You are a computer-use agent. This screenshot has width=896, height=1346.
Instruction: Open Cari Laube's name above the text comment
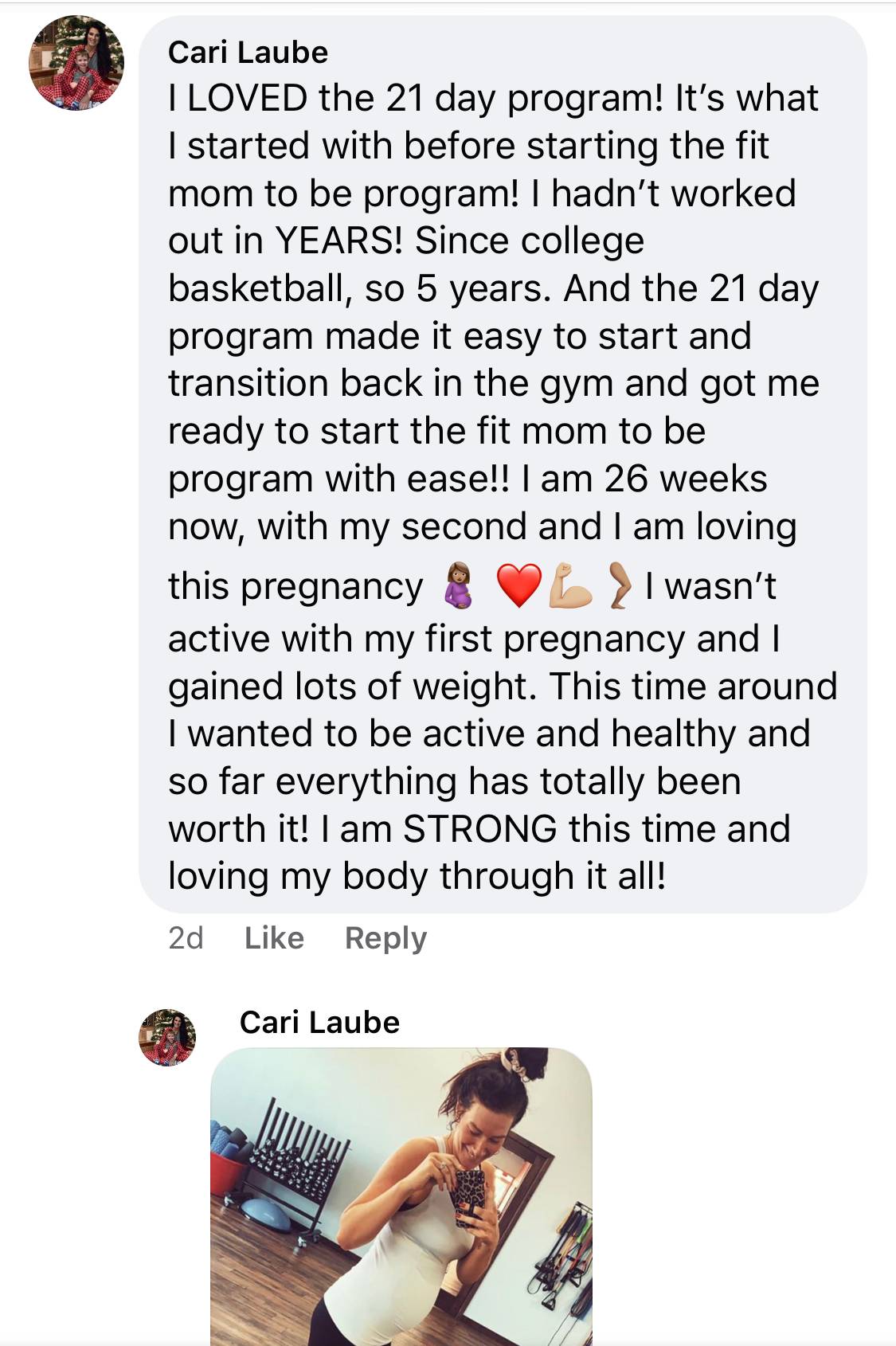(x=248, y=53)
